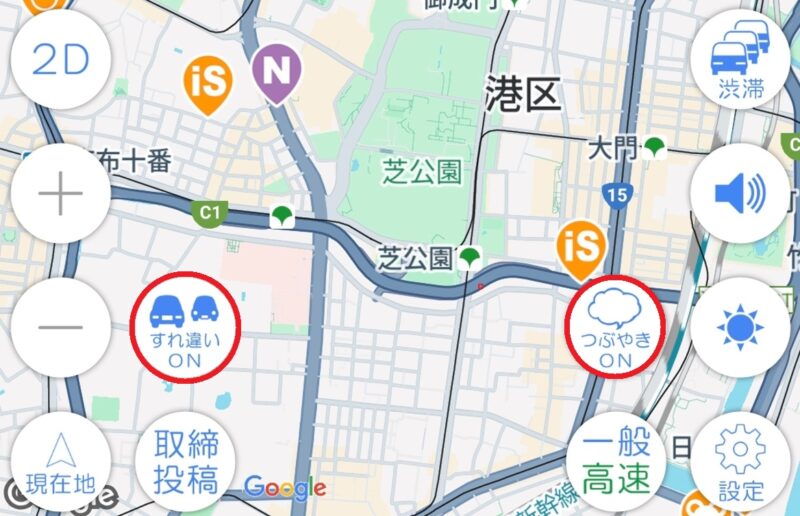Open the orange iS pin near 芝公園

(x=580, y=246)
